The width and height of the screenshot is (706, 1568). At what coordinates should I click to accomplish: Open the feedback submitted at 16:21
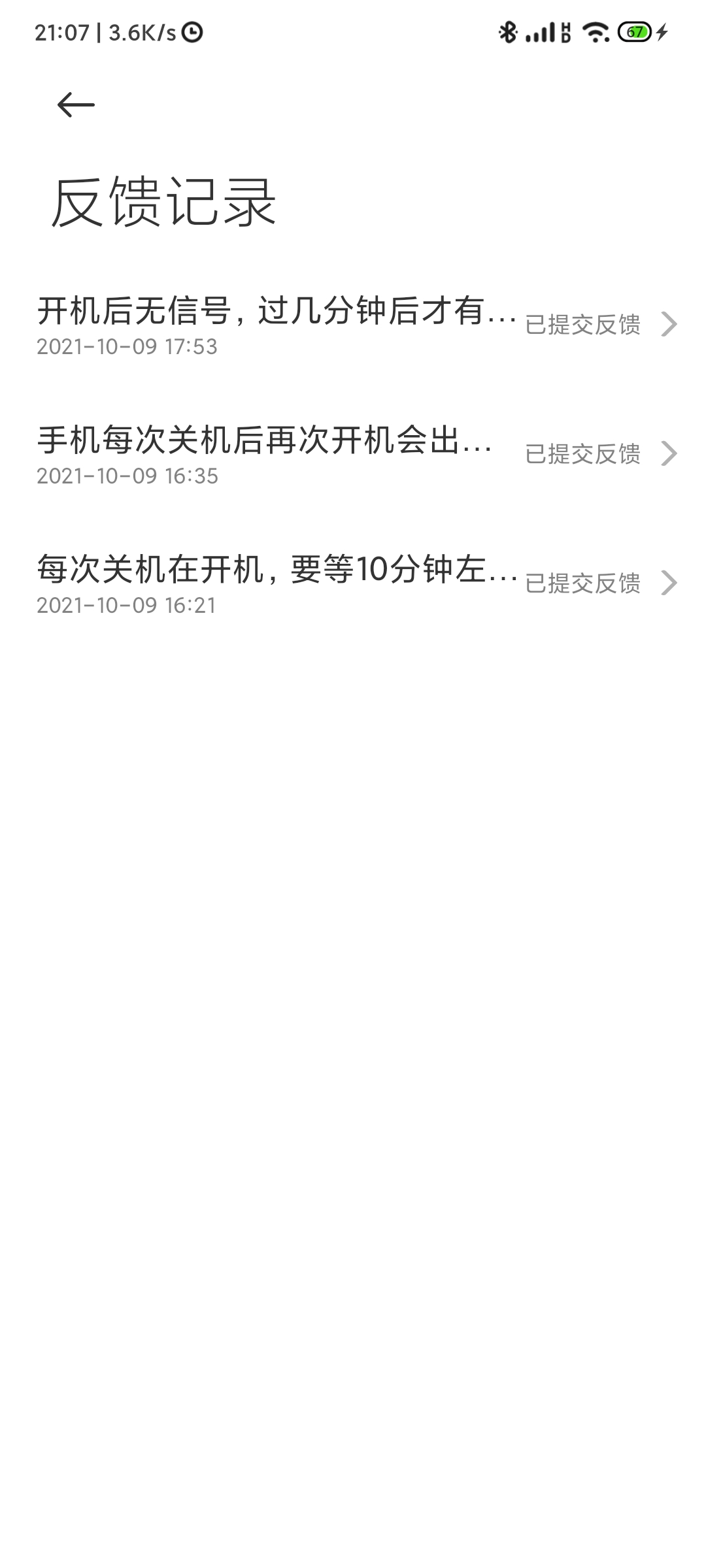tap(353, 583)
